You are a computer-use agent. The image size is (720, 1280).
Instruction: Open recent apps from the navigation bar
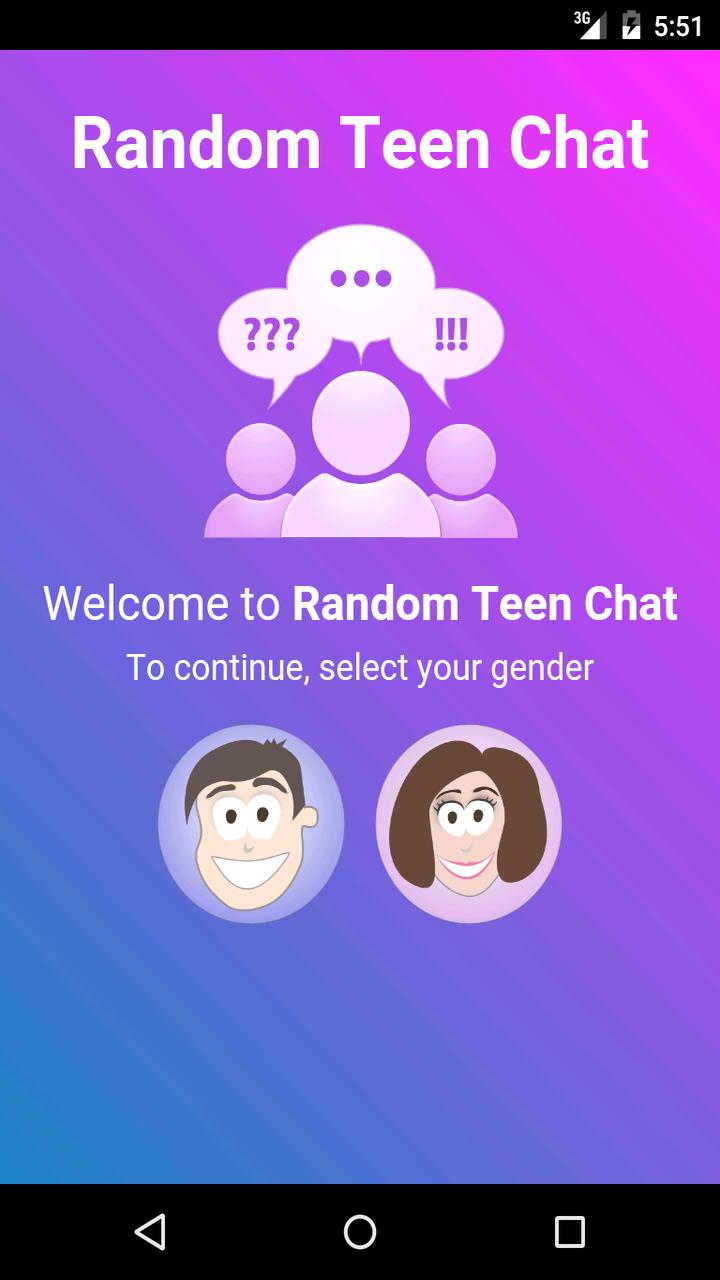569,1232
